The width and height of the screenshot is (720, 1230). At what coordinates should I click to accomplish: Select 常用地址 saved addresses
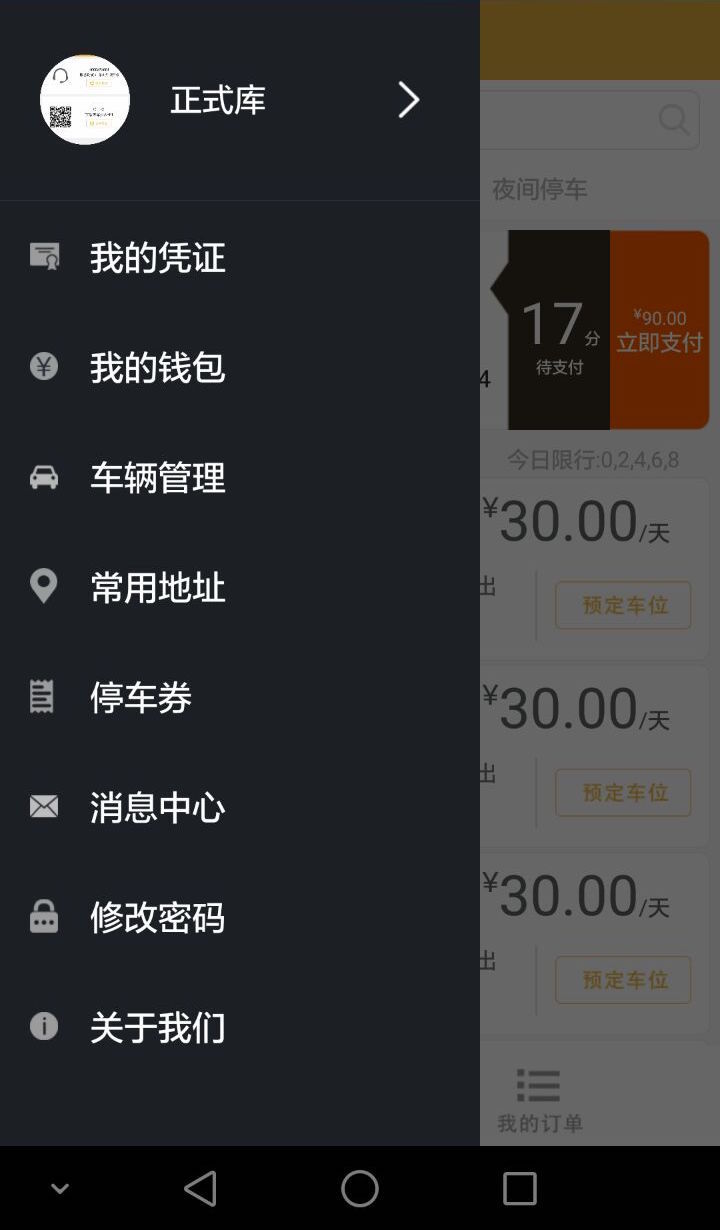[x=157, y=587]
